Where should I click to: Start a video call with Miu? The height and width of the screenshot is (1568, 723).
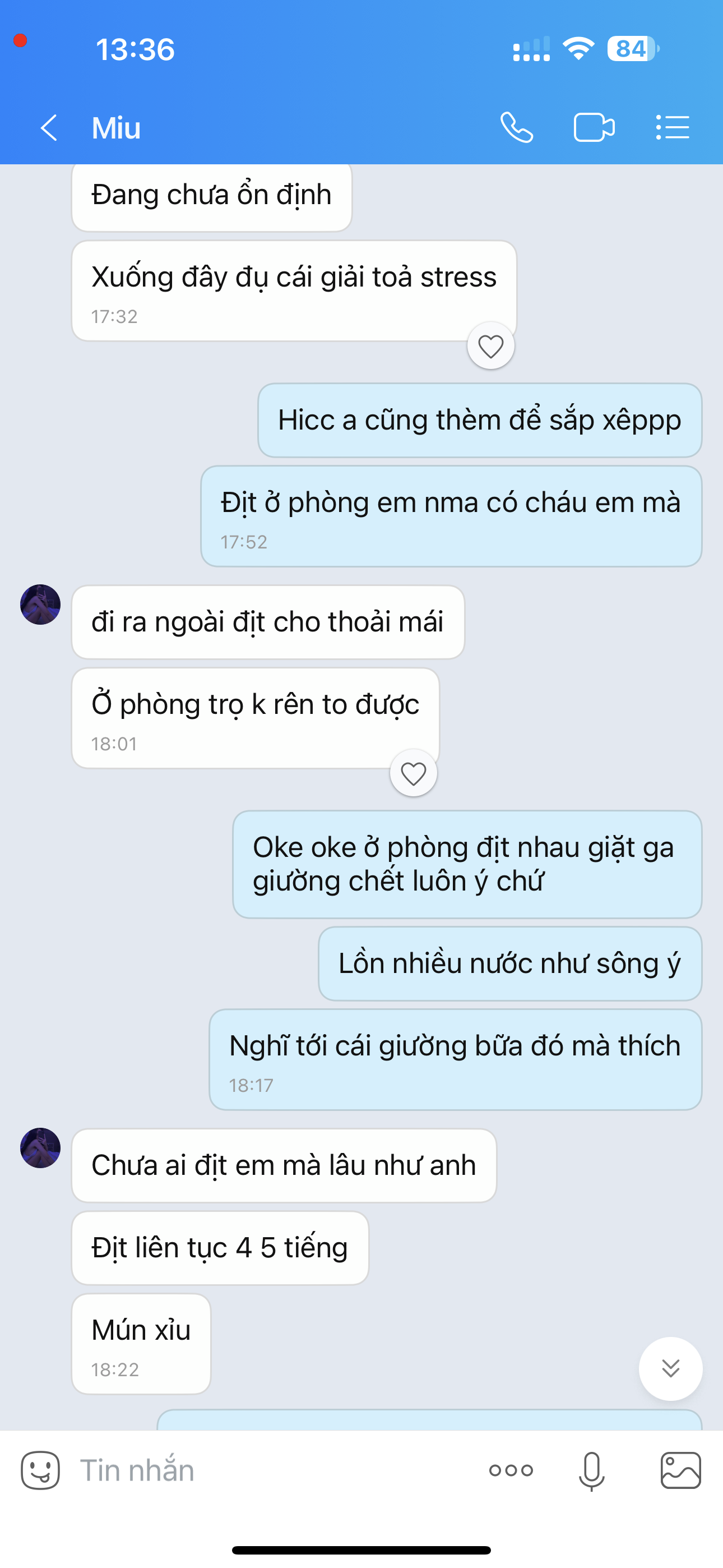(594, 128)
